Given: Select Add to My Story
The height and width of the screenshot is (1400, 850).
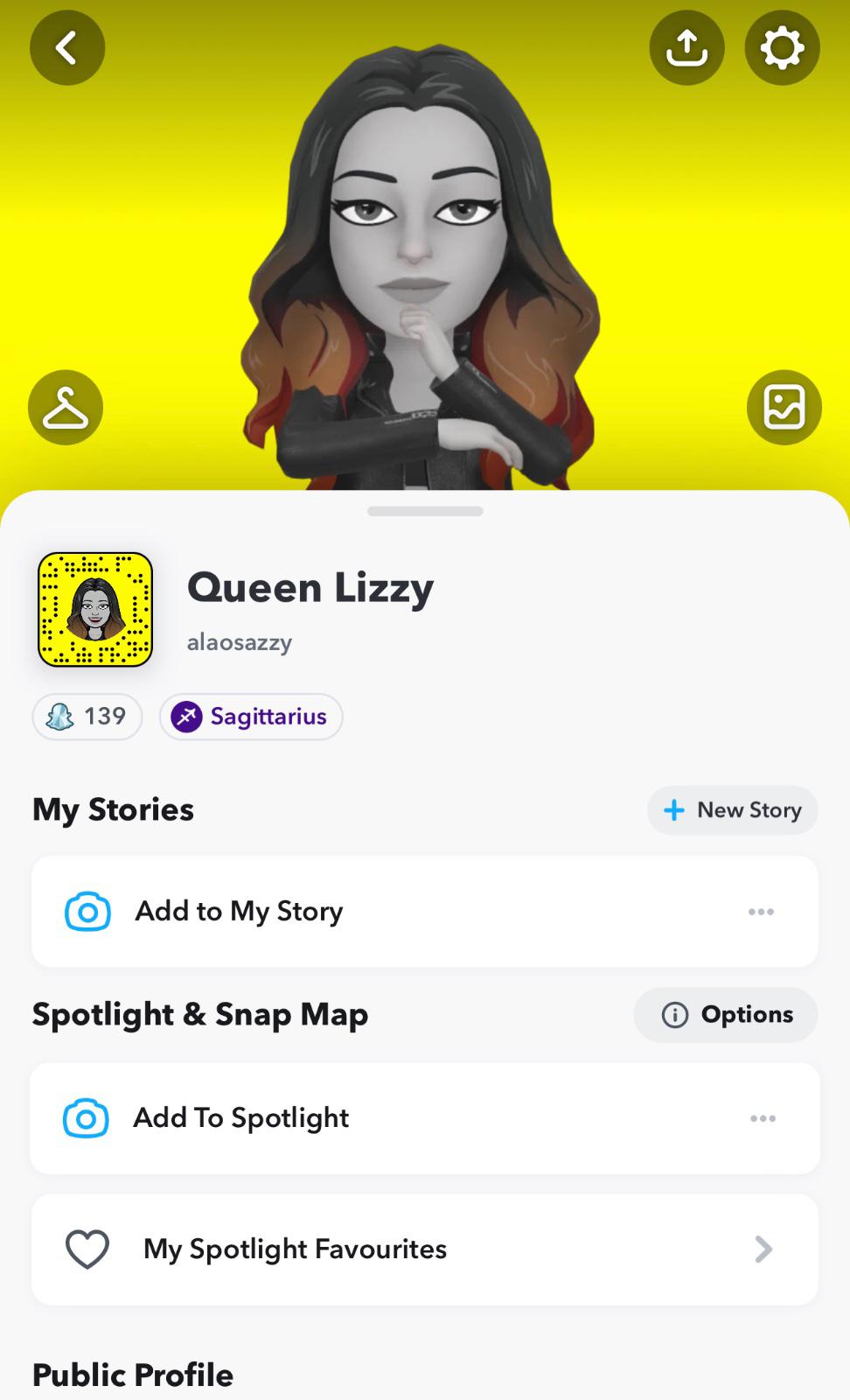Looking at the screenshot, I should (x=239, y=912).
